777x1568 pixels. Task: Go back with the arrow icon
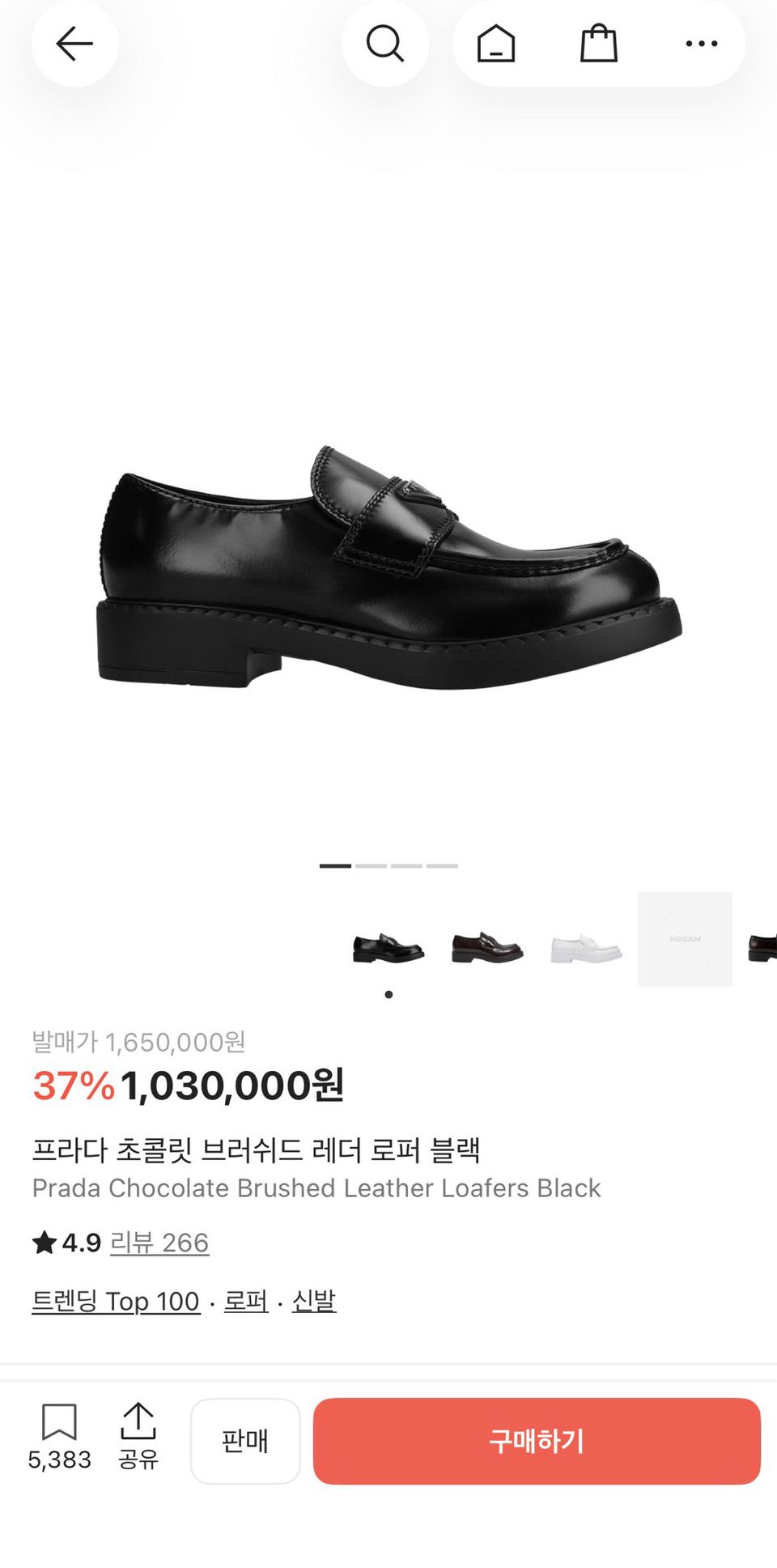pos(74,44)
